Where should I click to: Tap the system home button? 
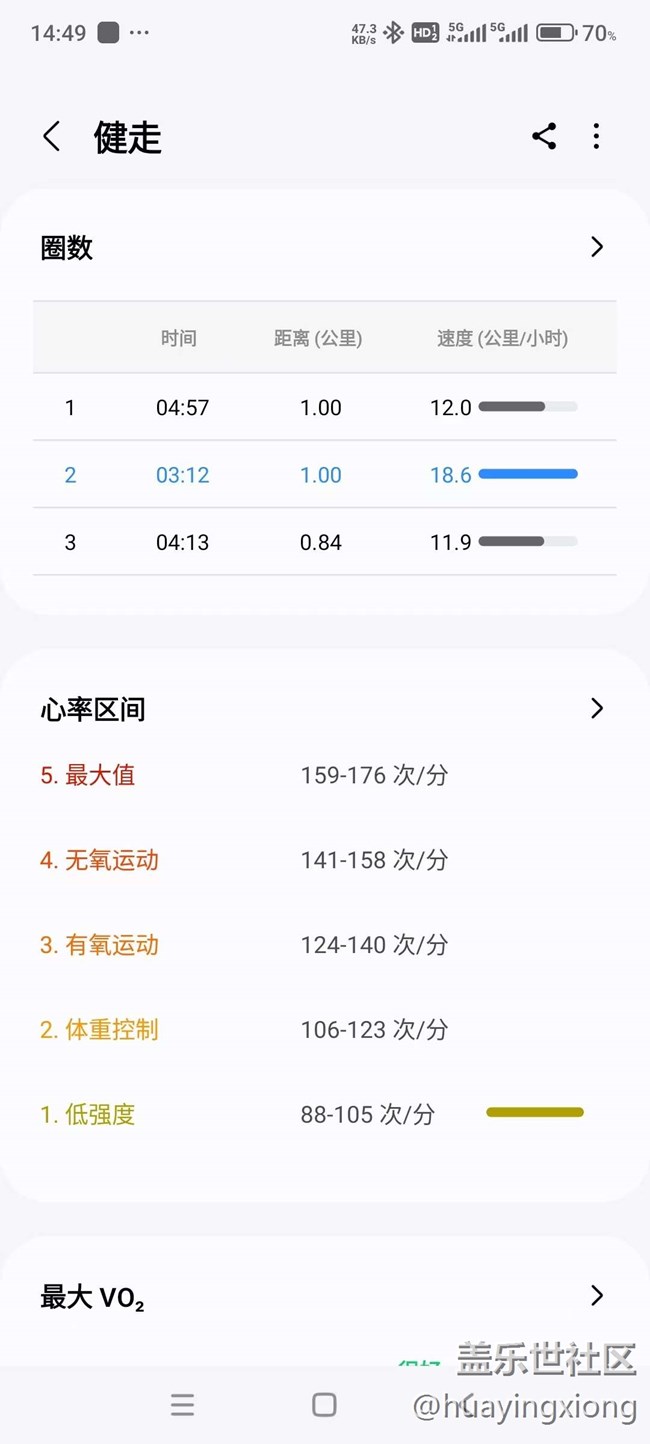point(324,1405)
